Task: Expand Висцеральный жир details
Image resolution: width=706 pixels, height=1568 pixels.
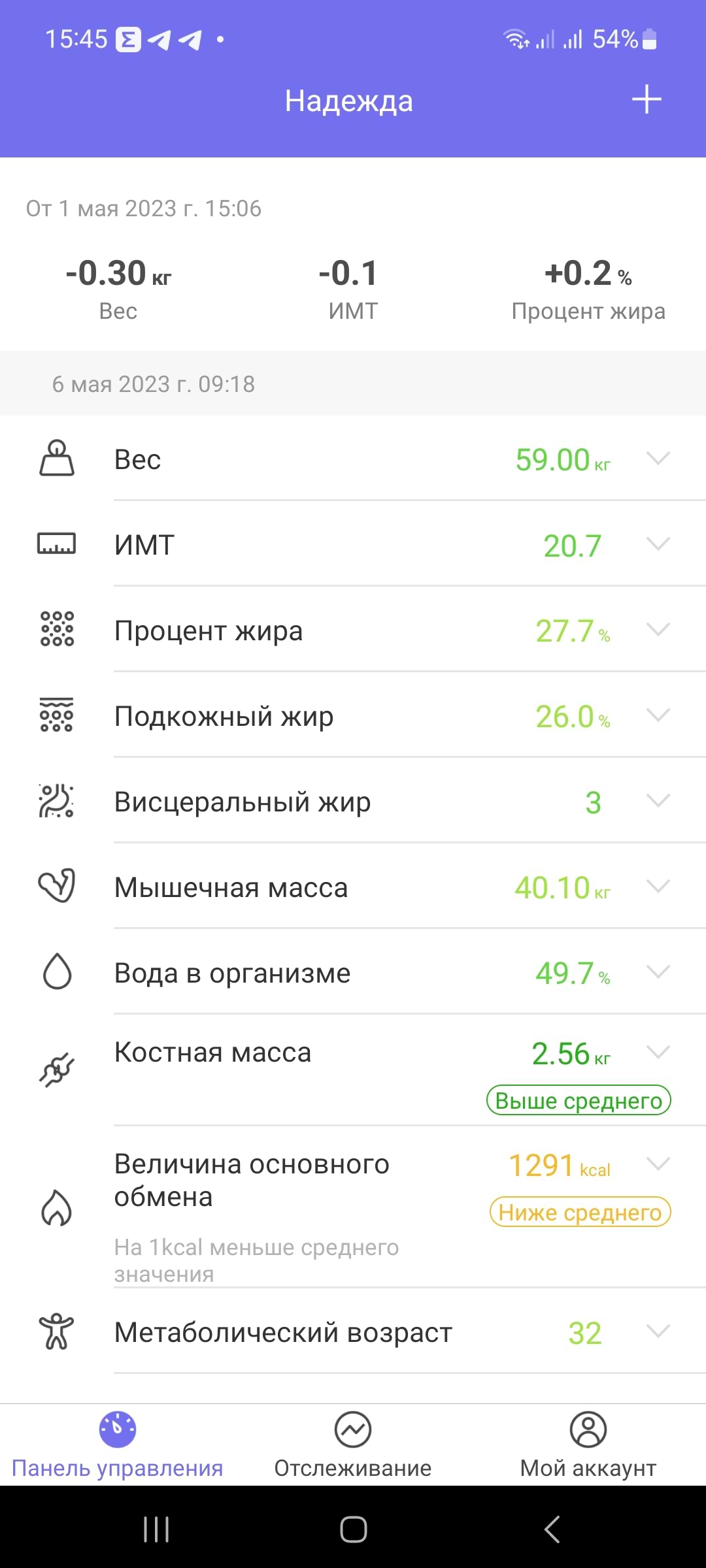Action: click(658, 800)
